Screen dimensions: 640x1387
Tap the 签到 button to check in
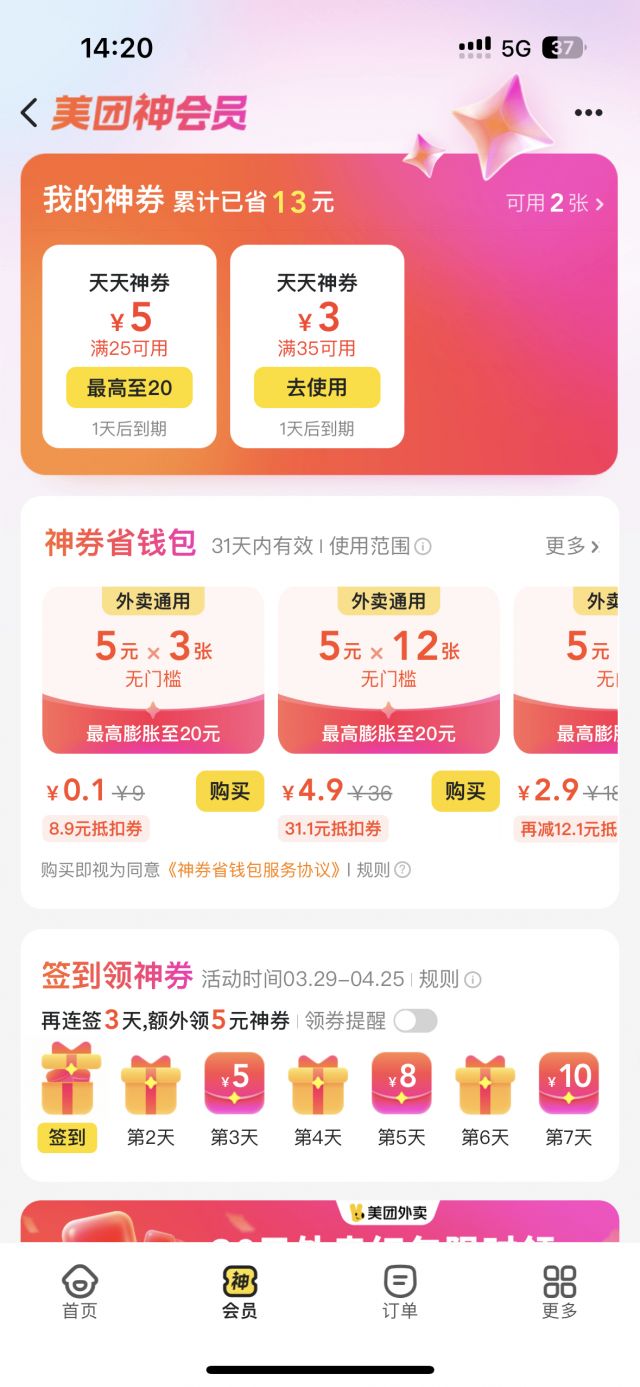pos(67,1138)
